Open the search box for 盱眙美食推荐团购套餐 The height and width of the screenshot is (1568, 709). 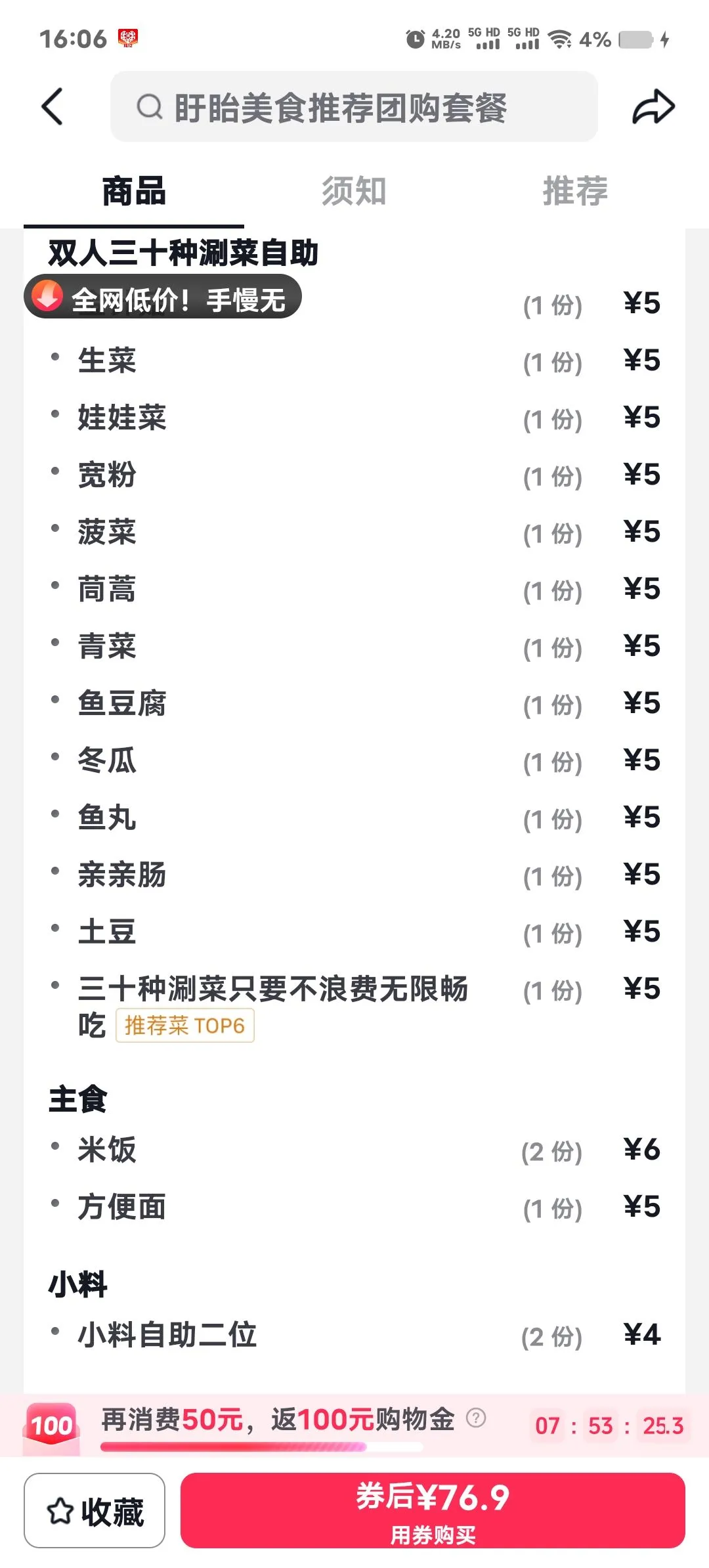tap(354, 107)
